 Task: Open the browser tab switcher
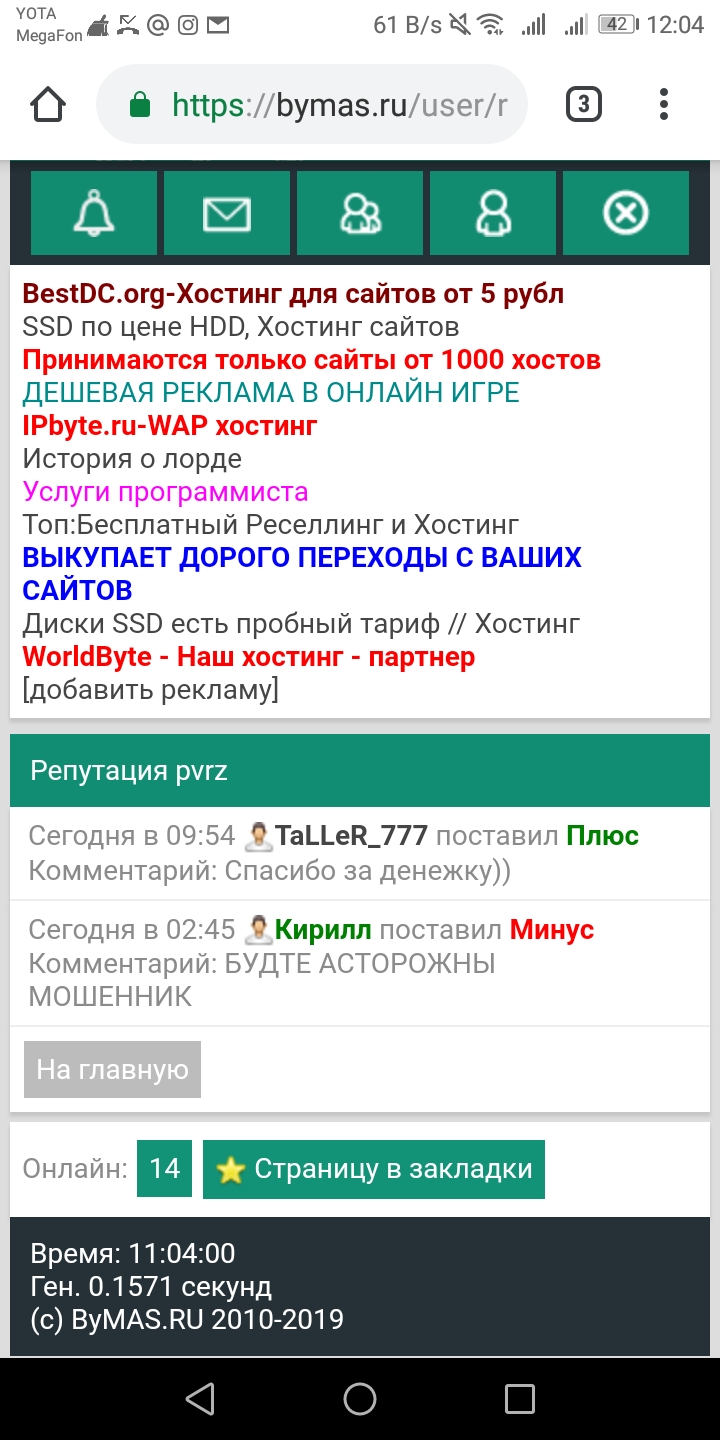point(584,105)
